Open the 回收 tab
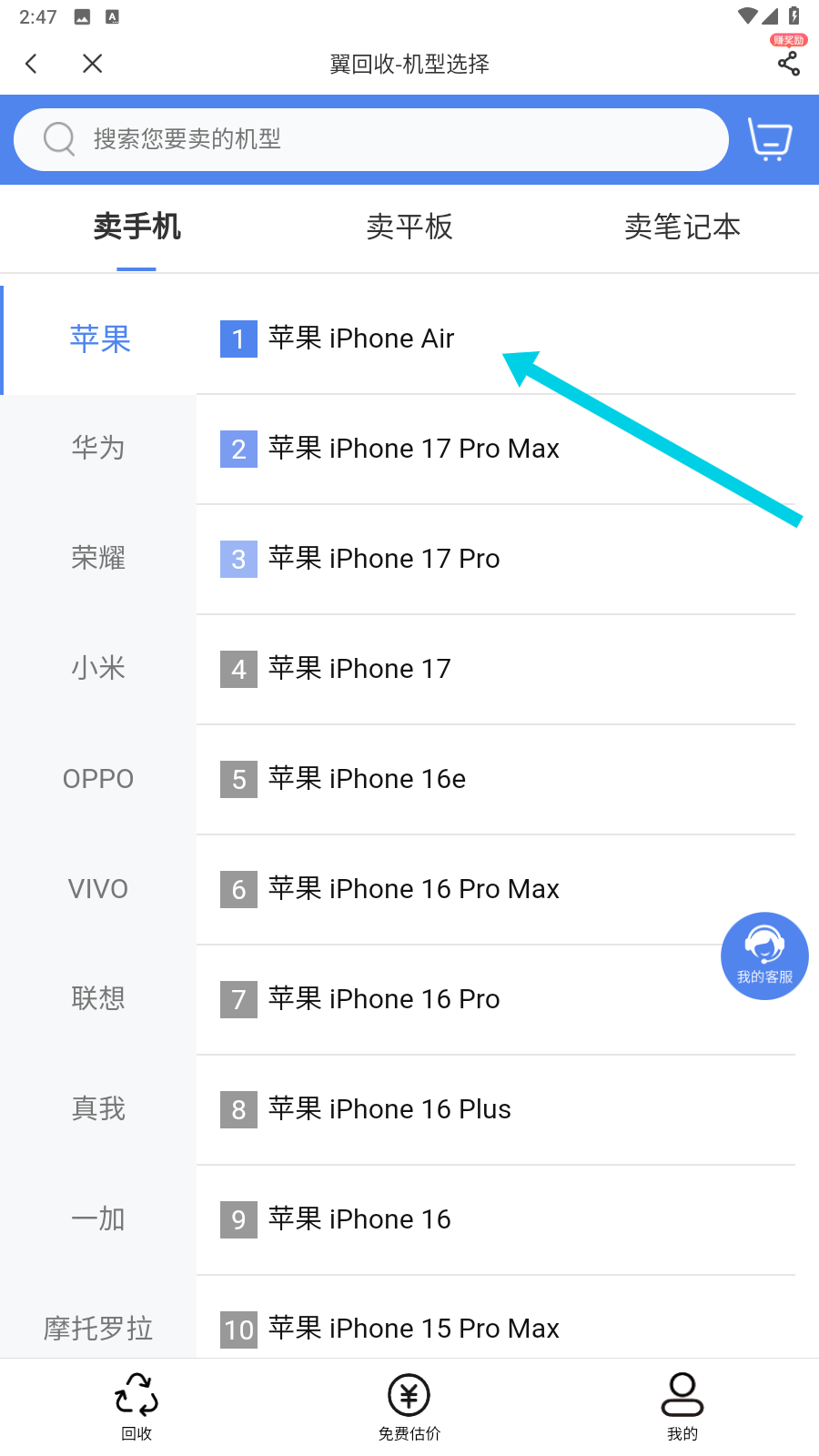This screenshot has width=819, height=1456. pos(136,1406)
